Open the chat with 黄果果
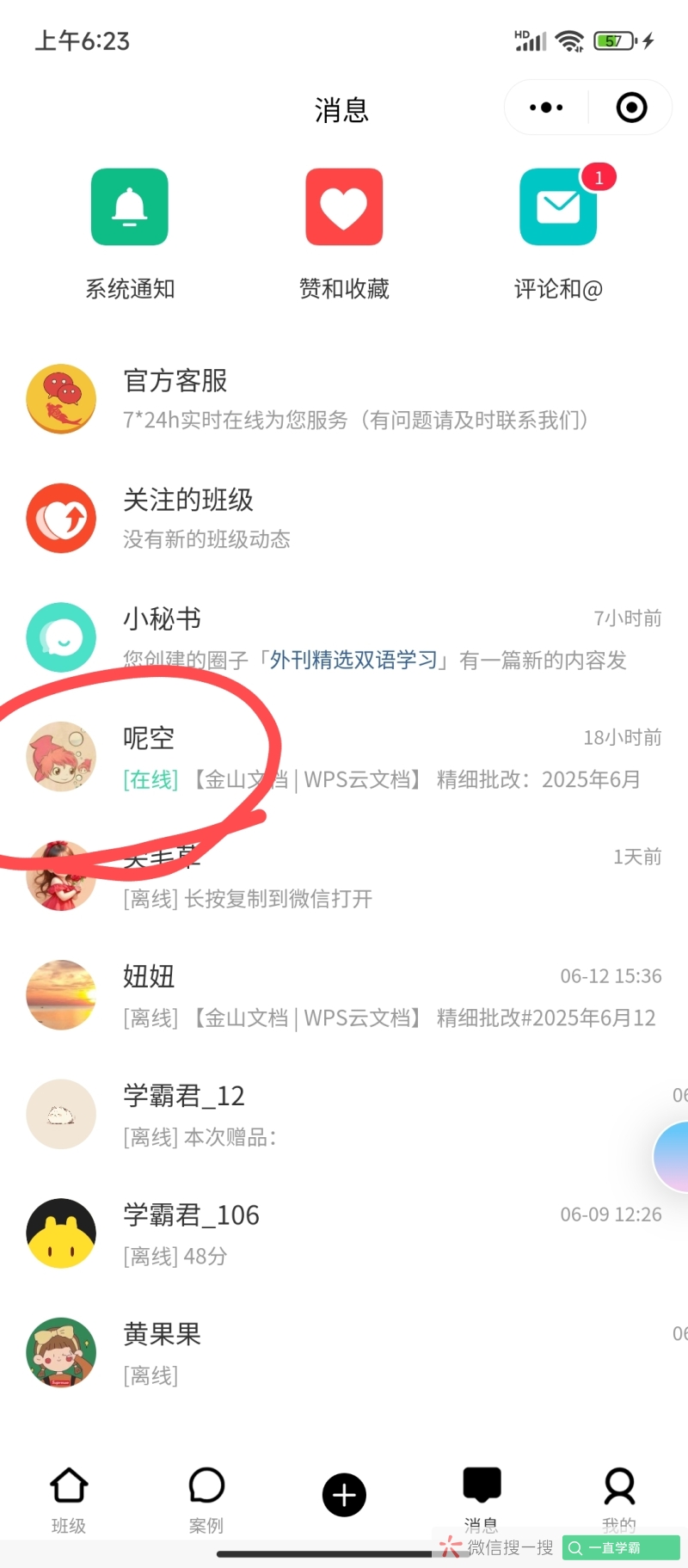 (x=344, y=1353)
